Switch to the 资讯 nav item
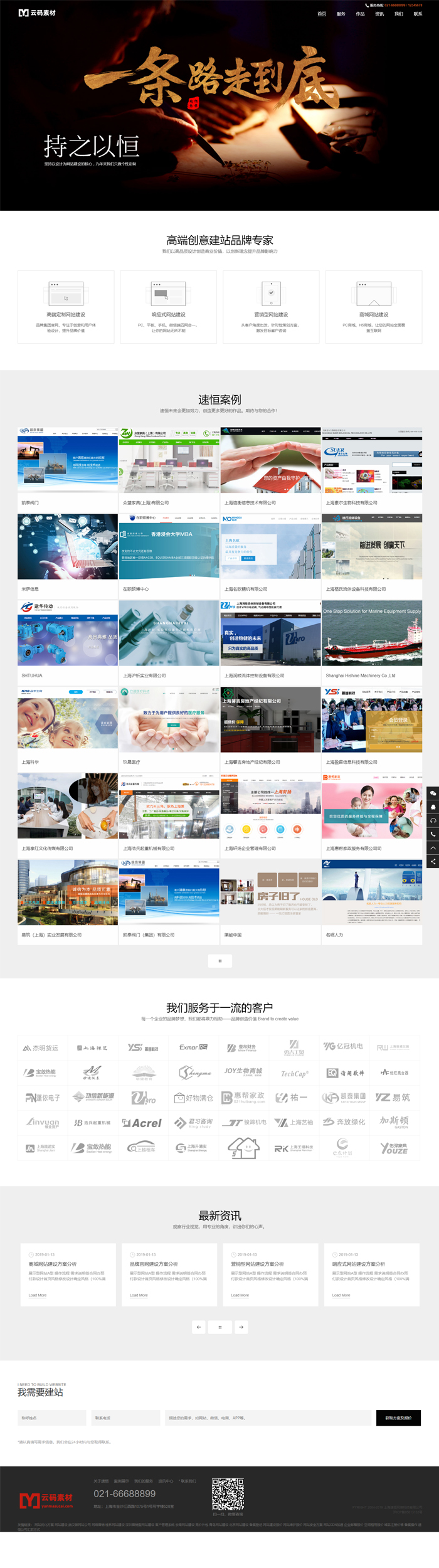 click(379, 14)
